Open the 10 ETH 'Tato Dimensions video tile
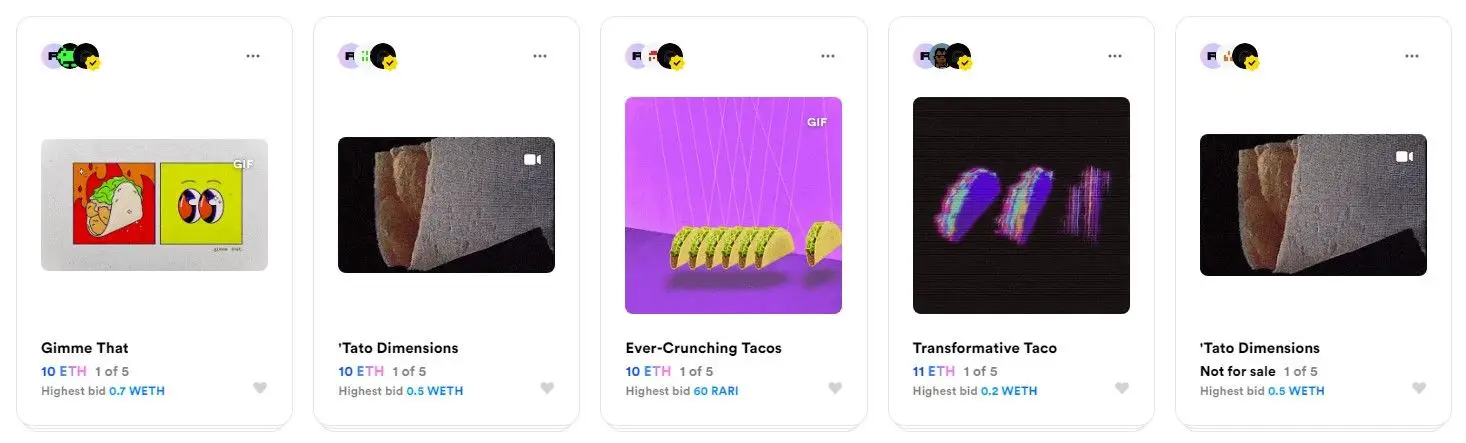Image resolution: width=1466 pixels, height=443 pixels. pyautogui.click(x=446, y=204)
